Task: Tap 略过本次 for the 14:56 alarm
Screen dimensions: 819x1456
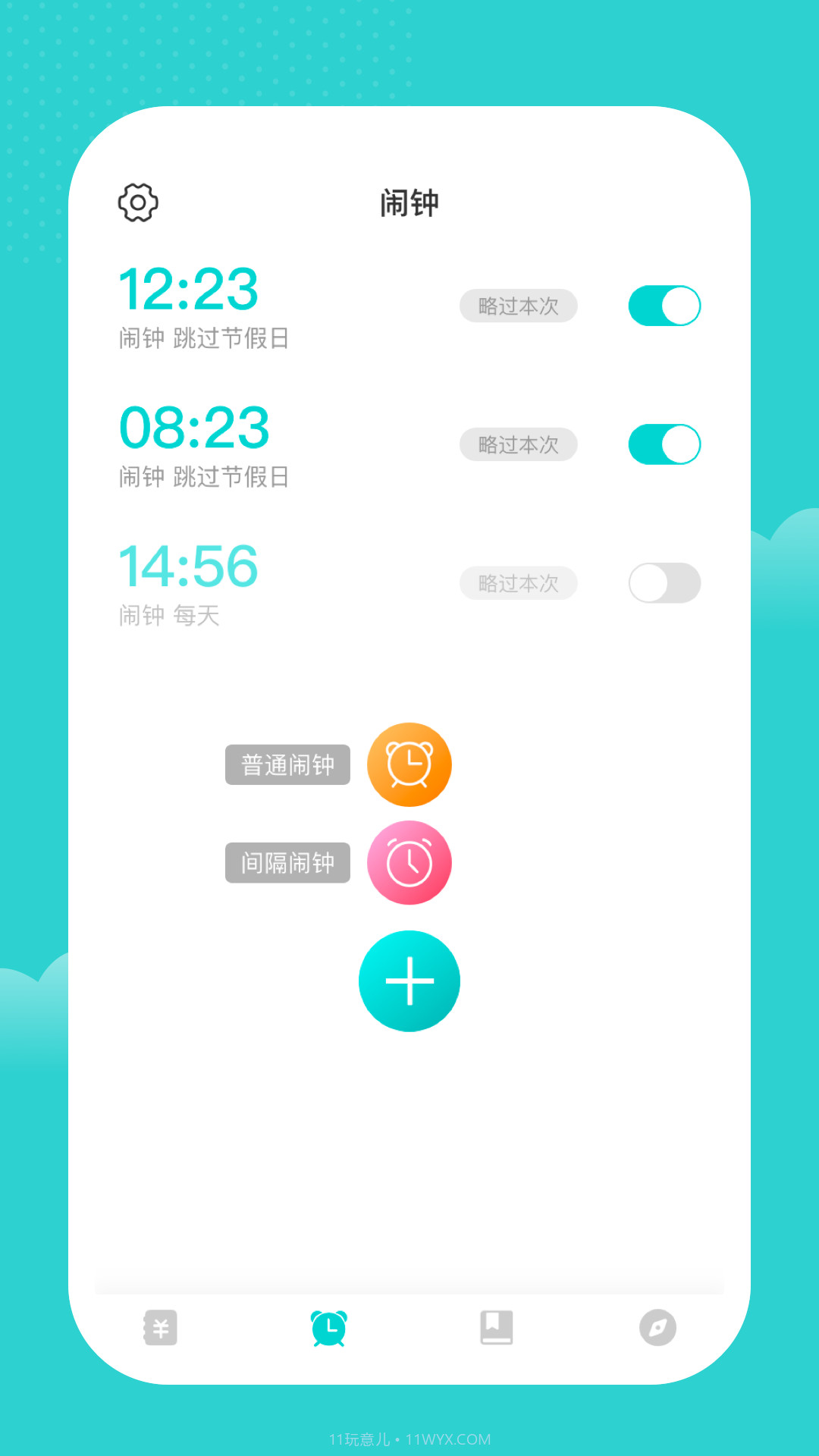Action: [x=518, y=583]
